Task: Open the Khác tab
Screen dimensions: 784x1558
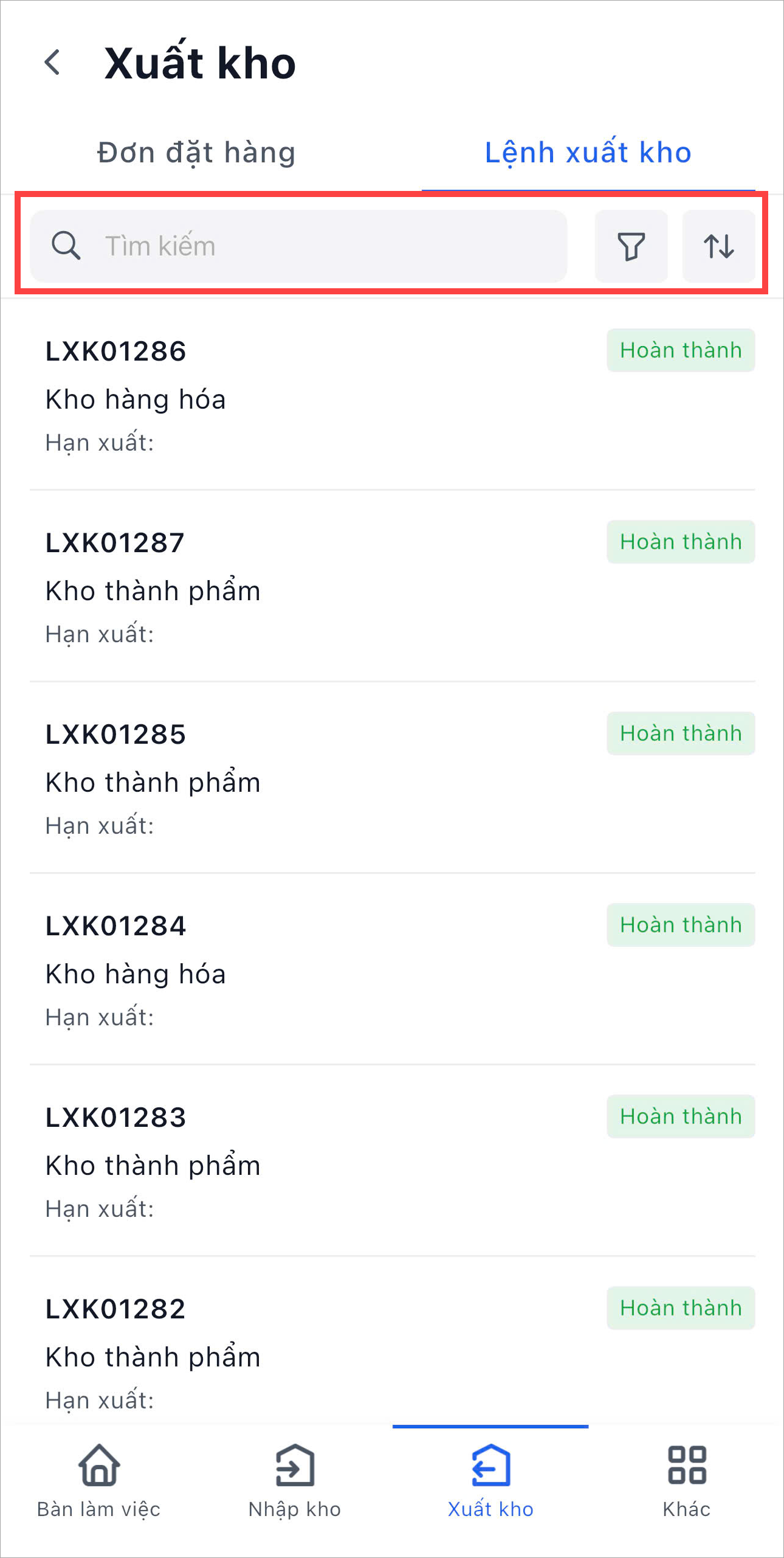Action: click(687, 1481)
